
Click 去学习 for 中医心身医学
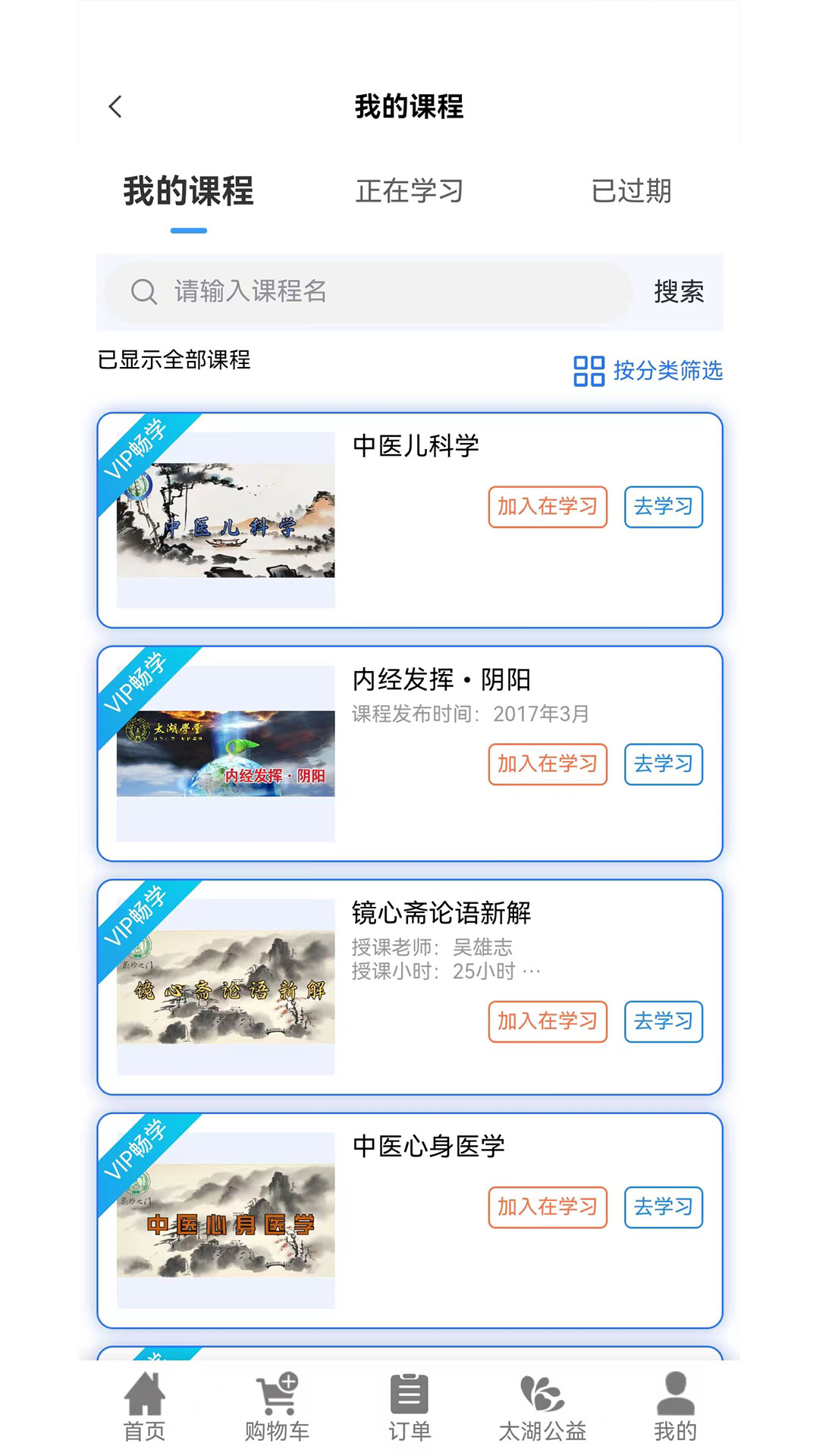pos(663,1207)
